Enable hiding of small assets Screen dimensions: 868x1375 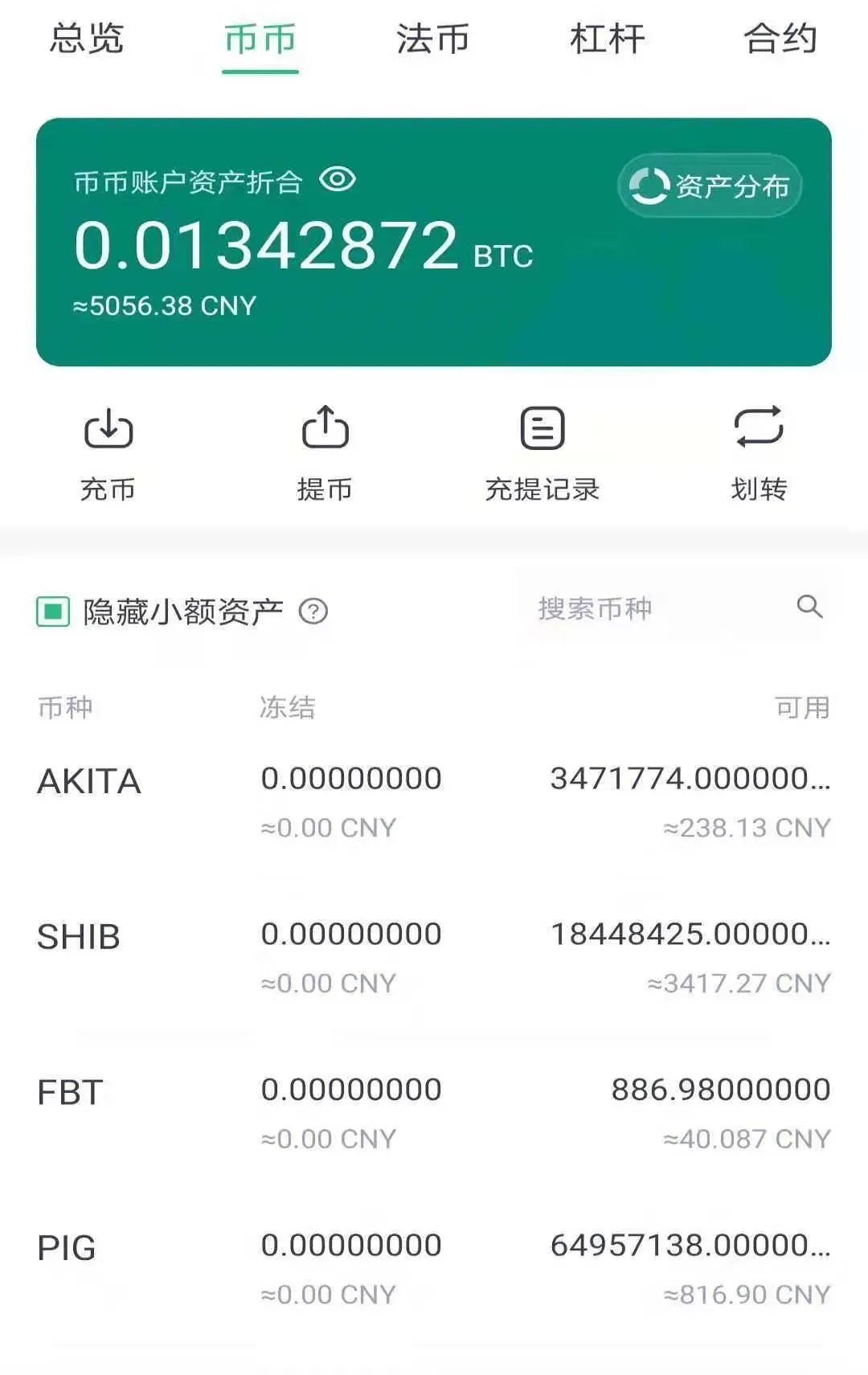tap(52, 612)
